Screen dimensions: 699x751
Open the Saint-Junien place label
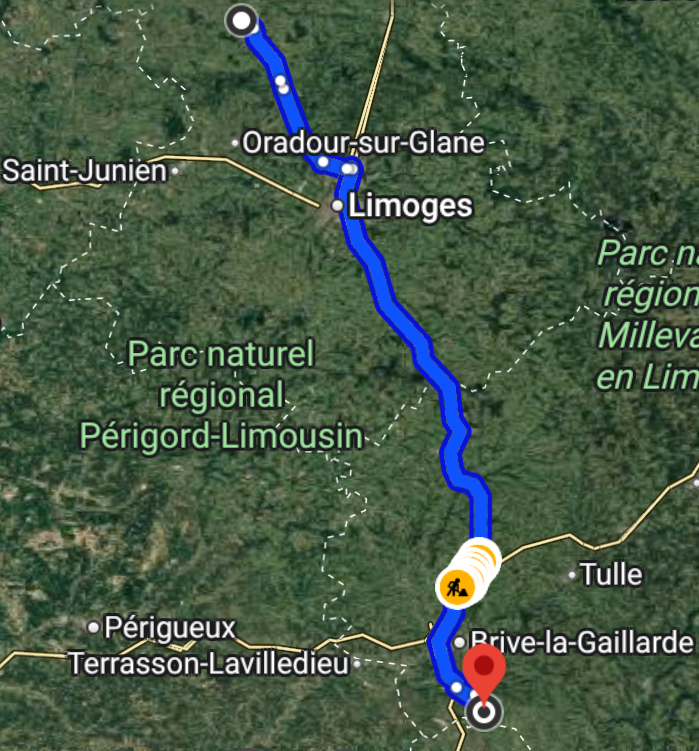point(84,171)
